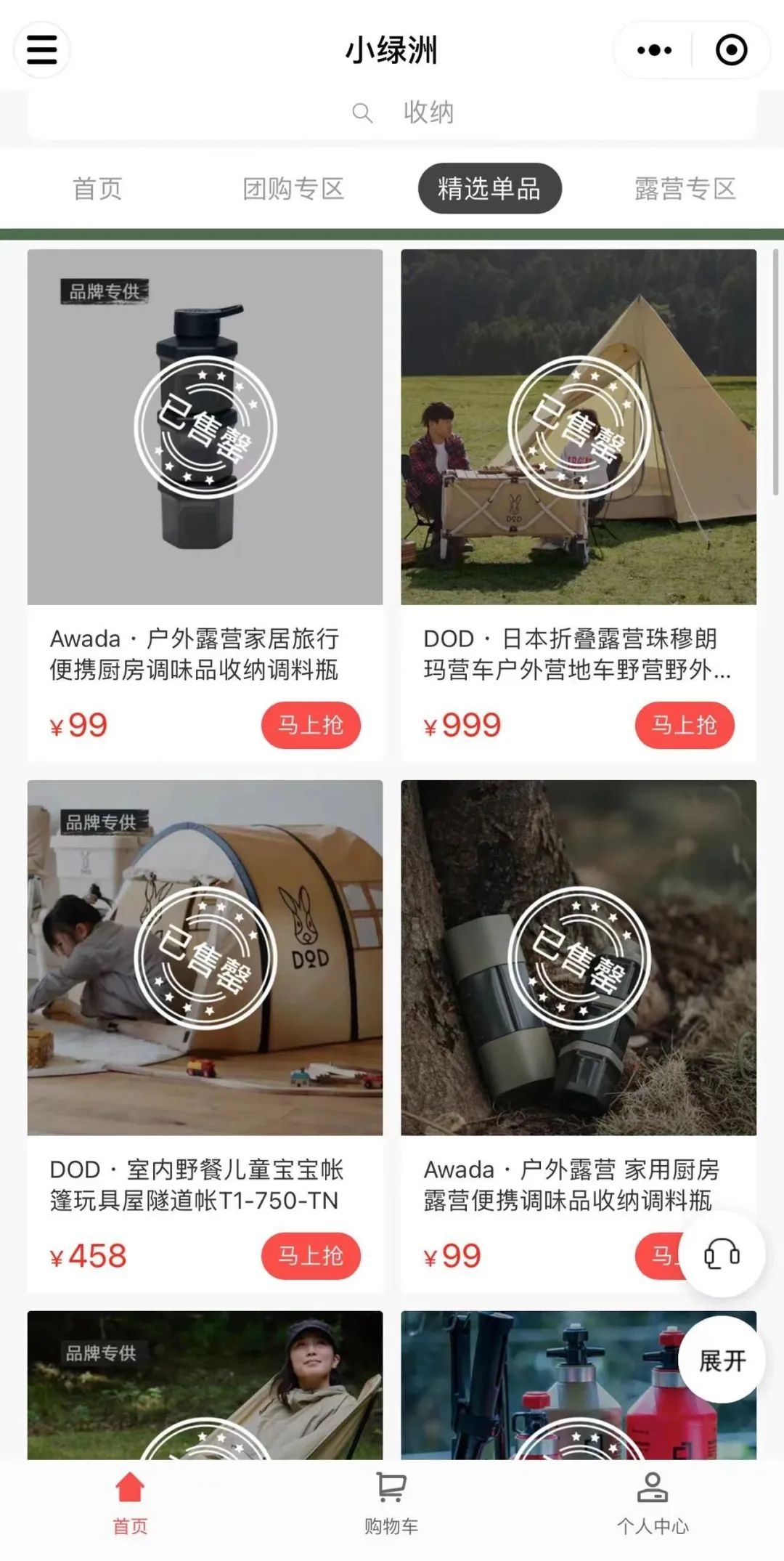Switch to the 首页 top tab
Screen dimensions: 784x1561
point(97,189)
